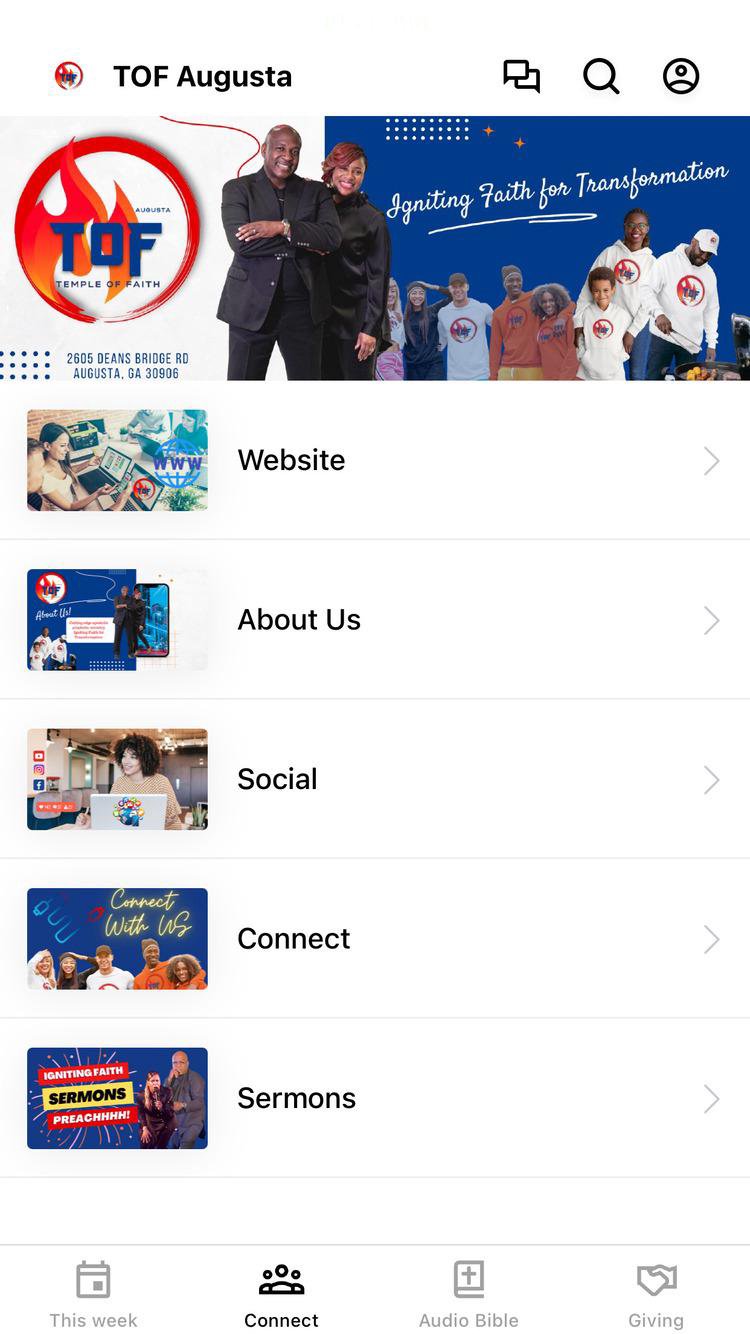Go to the Audio Bible tab
The image size is (750, 1334).
coord(468,1294)
